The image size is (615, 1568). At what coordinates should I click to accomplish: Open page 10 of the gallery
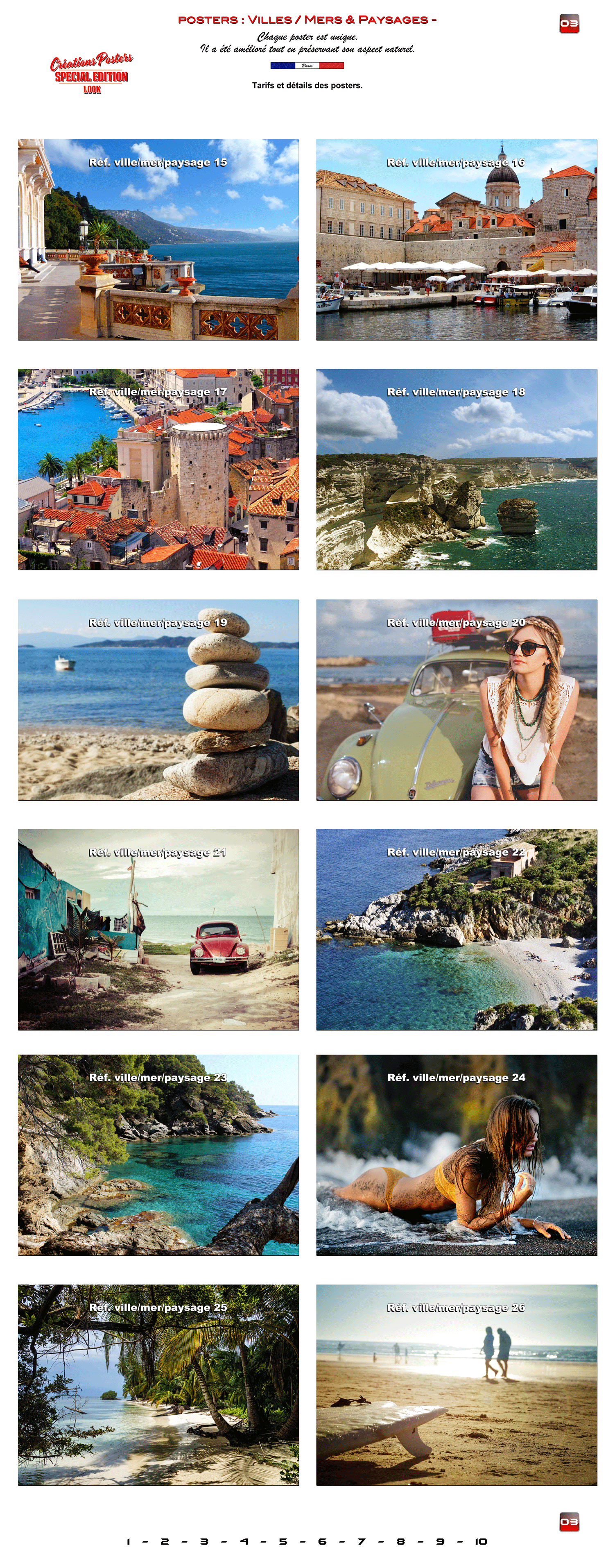click(481, 1541)
